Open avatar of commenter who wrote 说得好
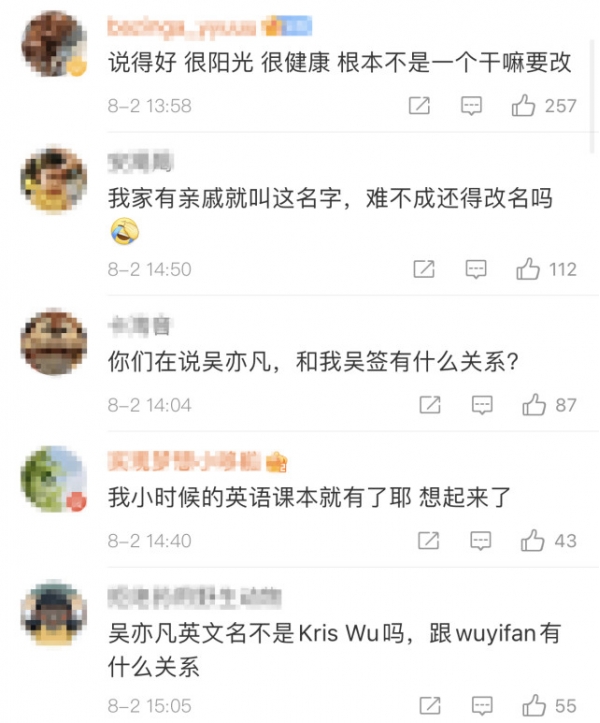 point(54,45)
